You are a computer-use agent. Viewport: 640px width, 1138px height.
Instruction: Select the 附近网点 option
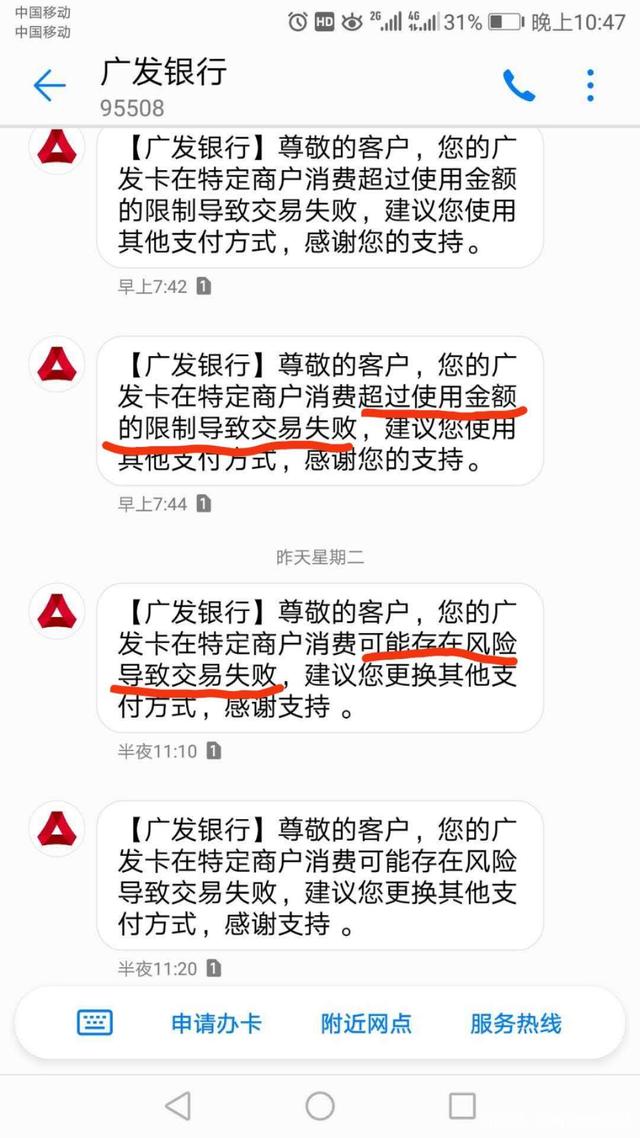point(366,1023)
